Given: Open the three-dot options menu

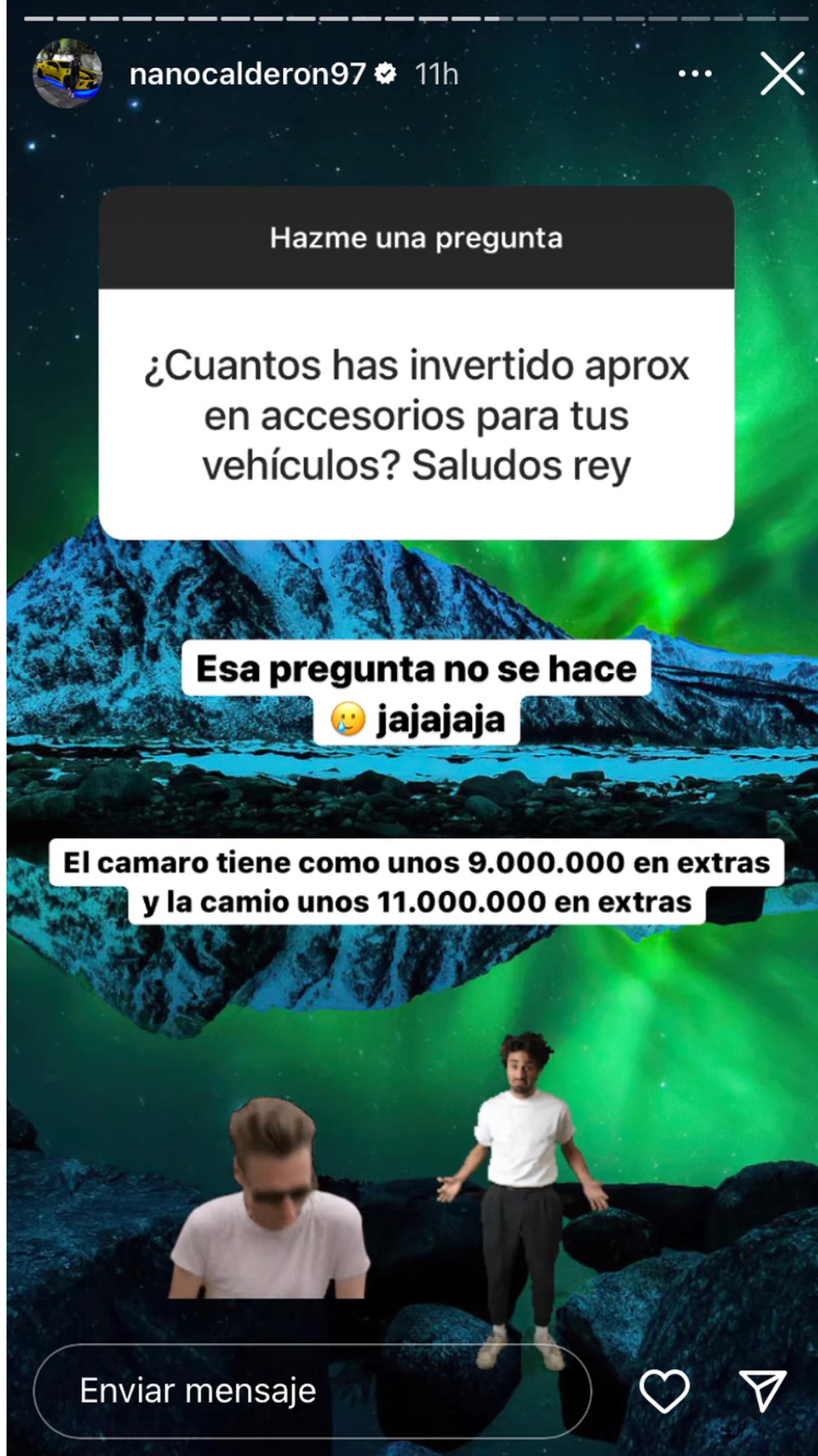Looking at the screenshot, I should point(695,74).
